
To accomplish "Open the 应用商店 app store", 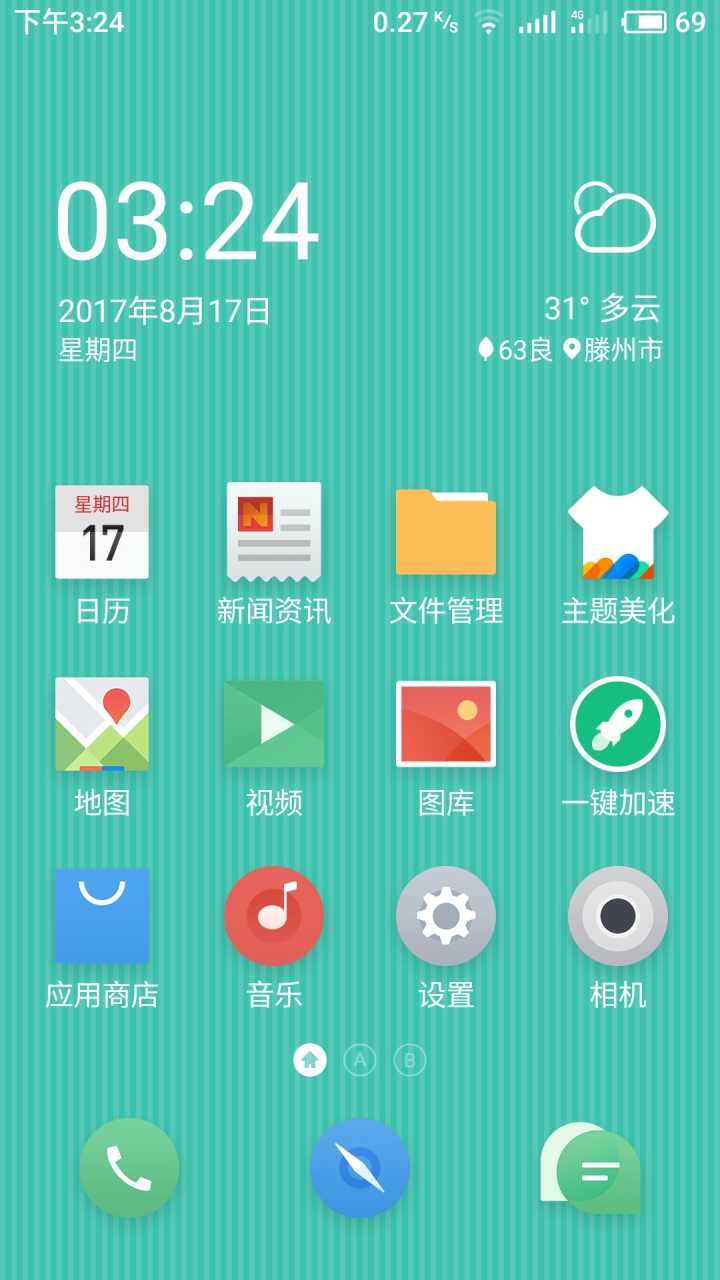I will [x=101, y=915].
